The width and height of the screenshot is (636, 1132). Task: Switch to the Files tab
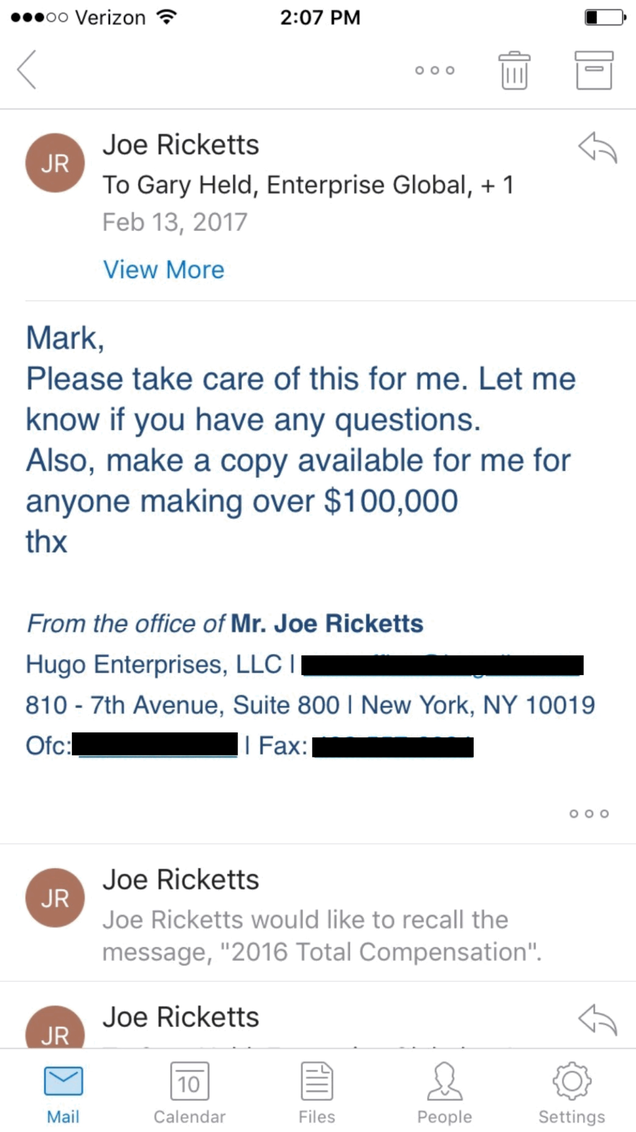coord(317,1092)
